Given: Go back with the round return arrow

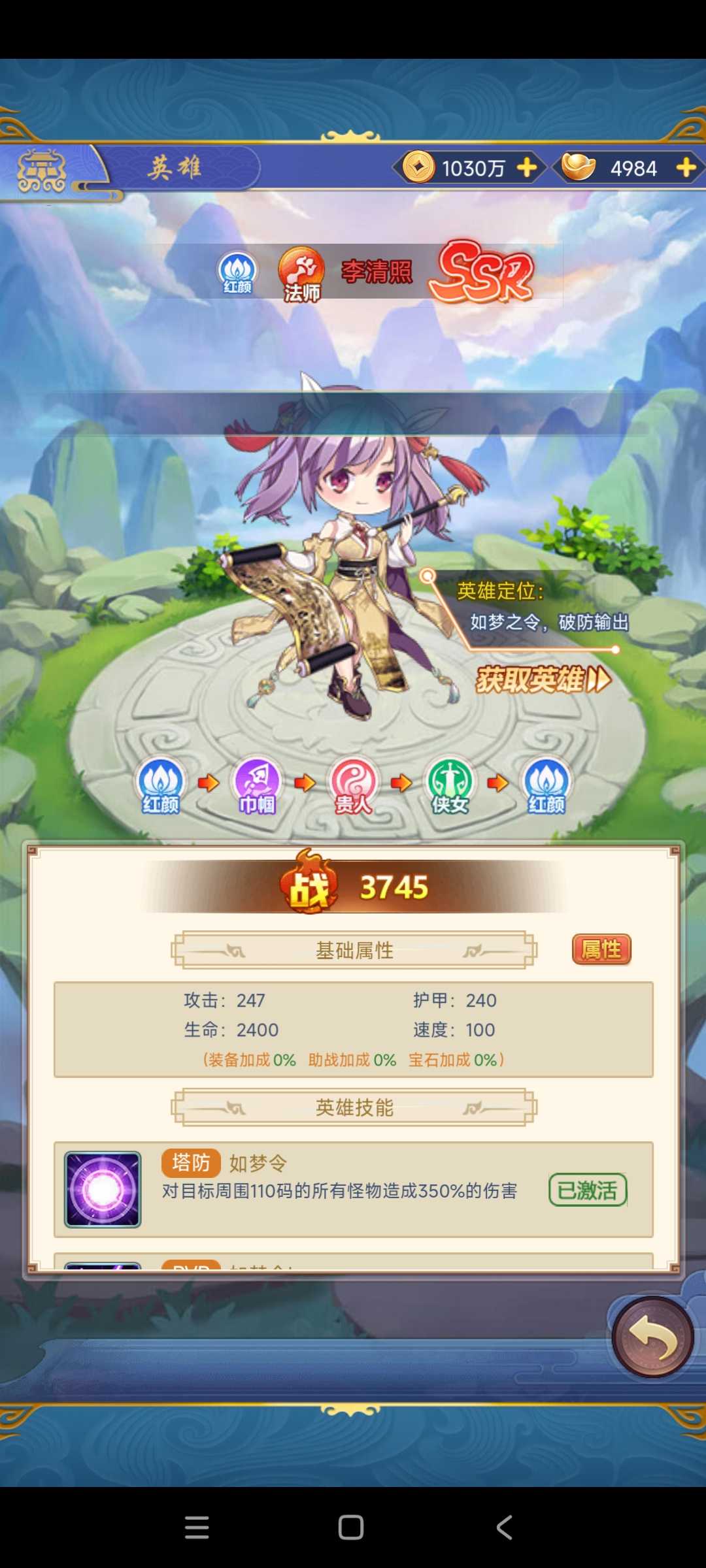Looking at the screenshot, I should click(652, 1337).
